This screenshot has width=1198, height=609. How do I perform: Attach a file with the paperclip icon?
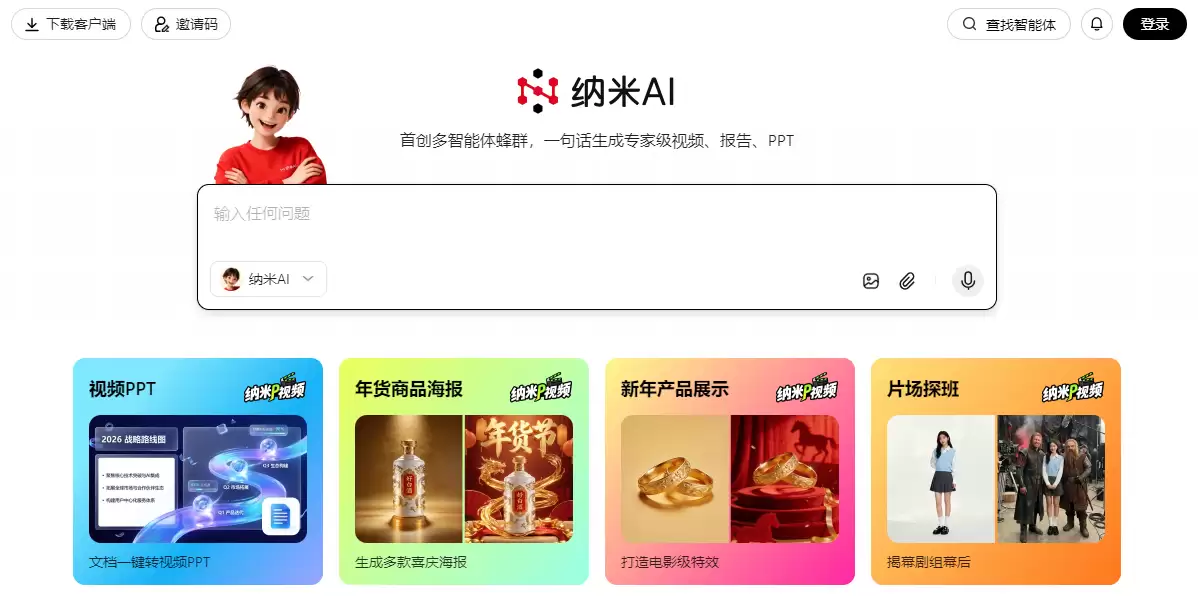[907, 281]
